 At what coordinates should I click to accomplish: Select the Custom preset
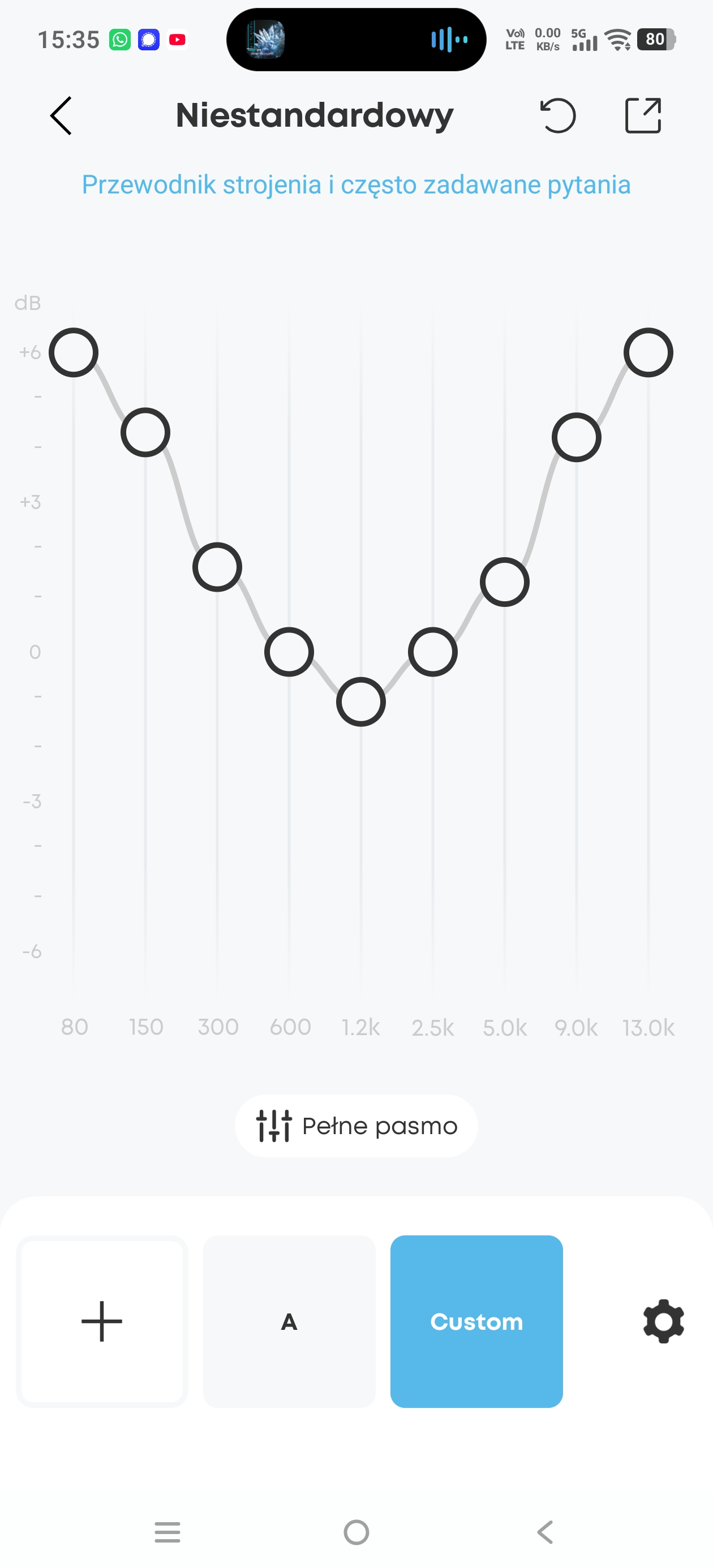point(476,1321)
